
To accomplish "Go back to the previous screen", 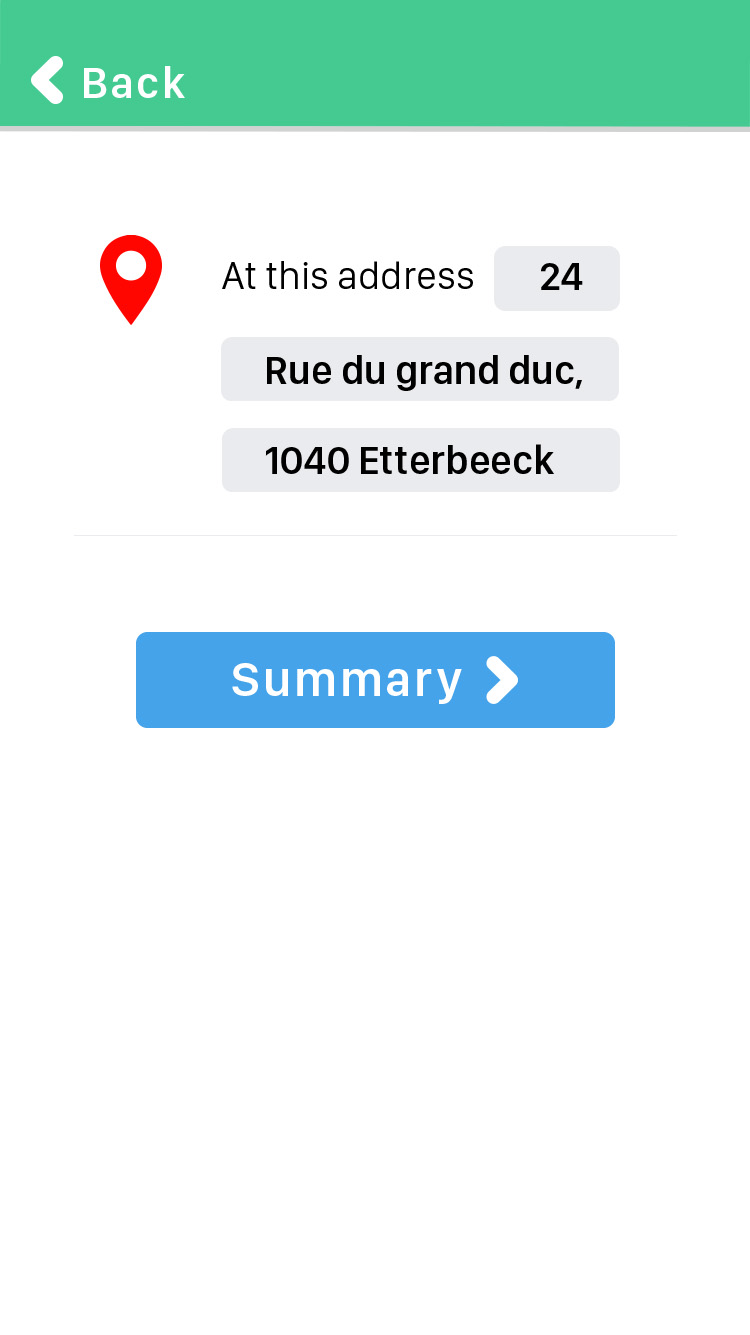I will point(107,82).
